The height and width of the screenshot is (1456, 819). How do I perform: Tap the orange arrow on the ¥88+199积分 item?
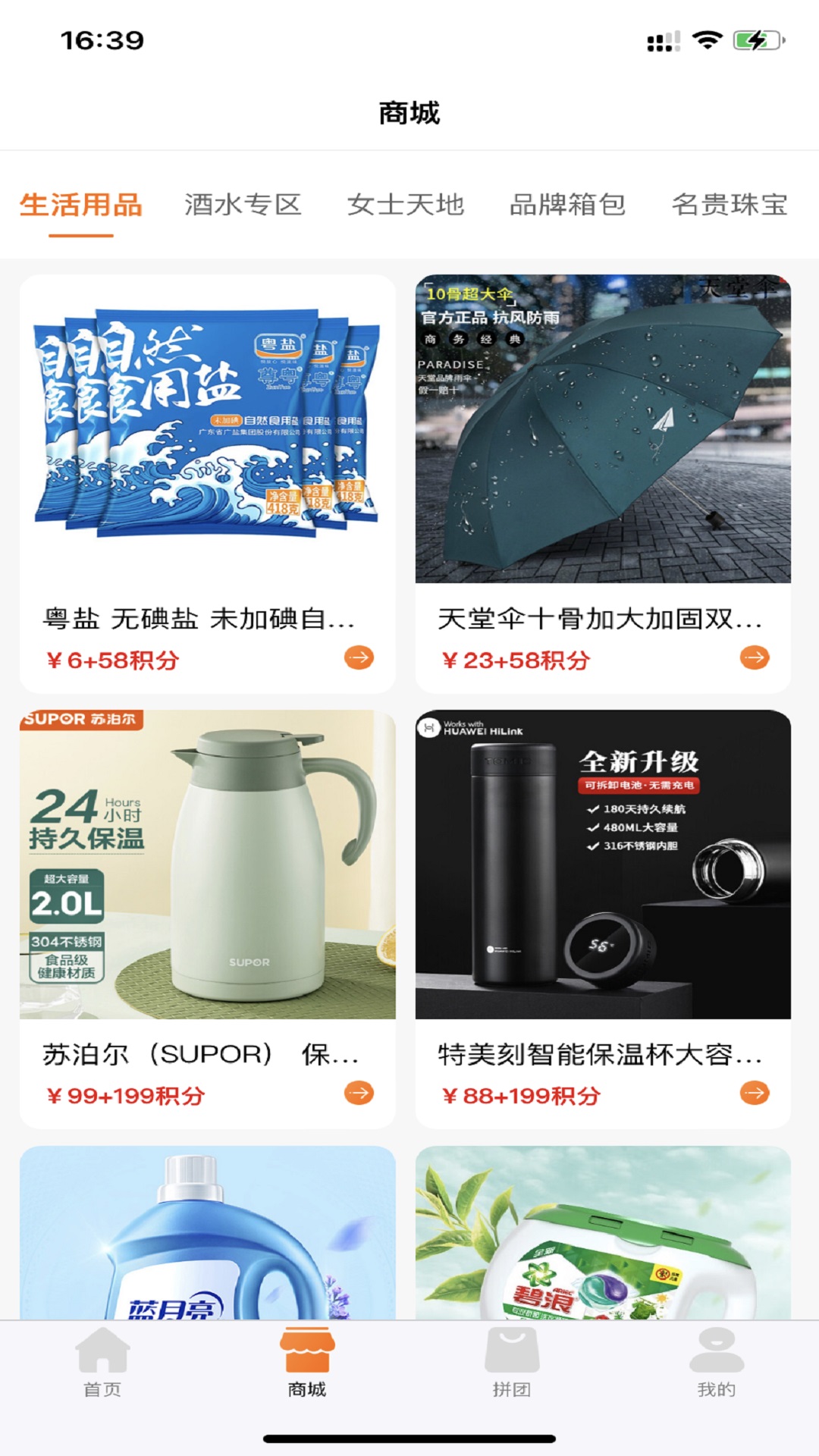point(755,1093)
